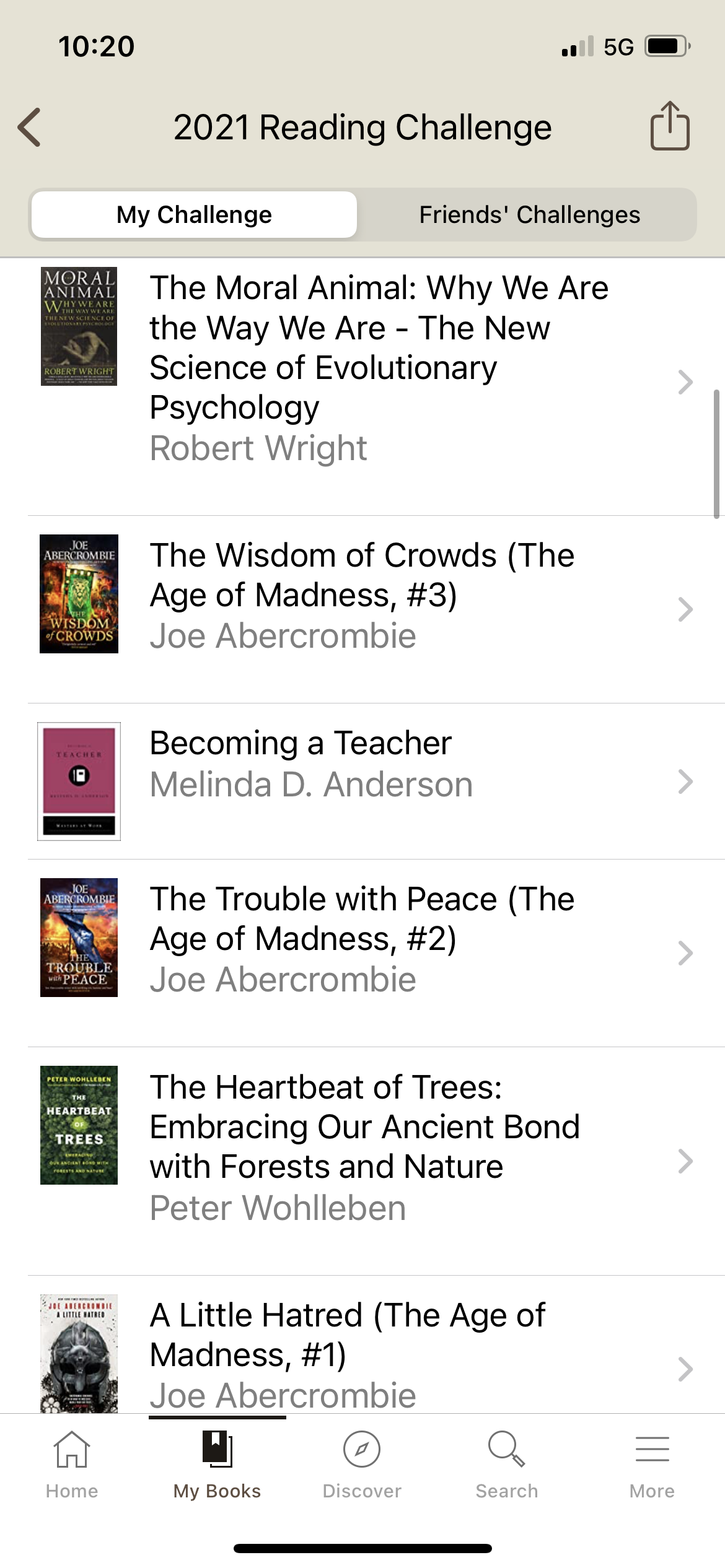This screenshot has height=1568, width=725.
Task: Select the My Challenge segment
Action: [194, 215]
